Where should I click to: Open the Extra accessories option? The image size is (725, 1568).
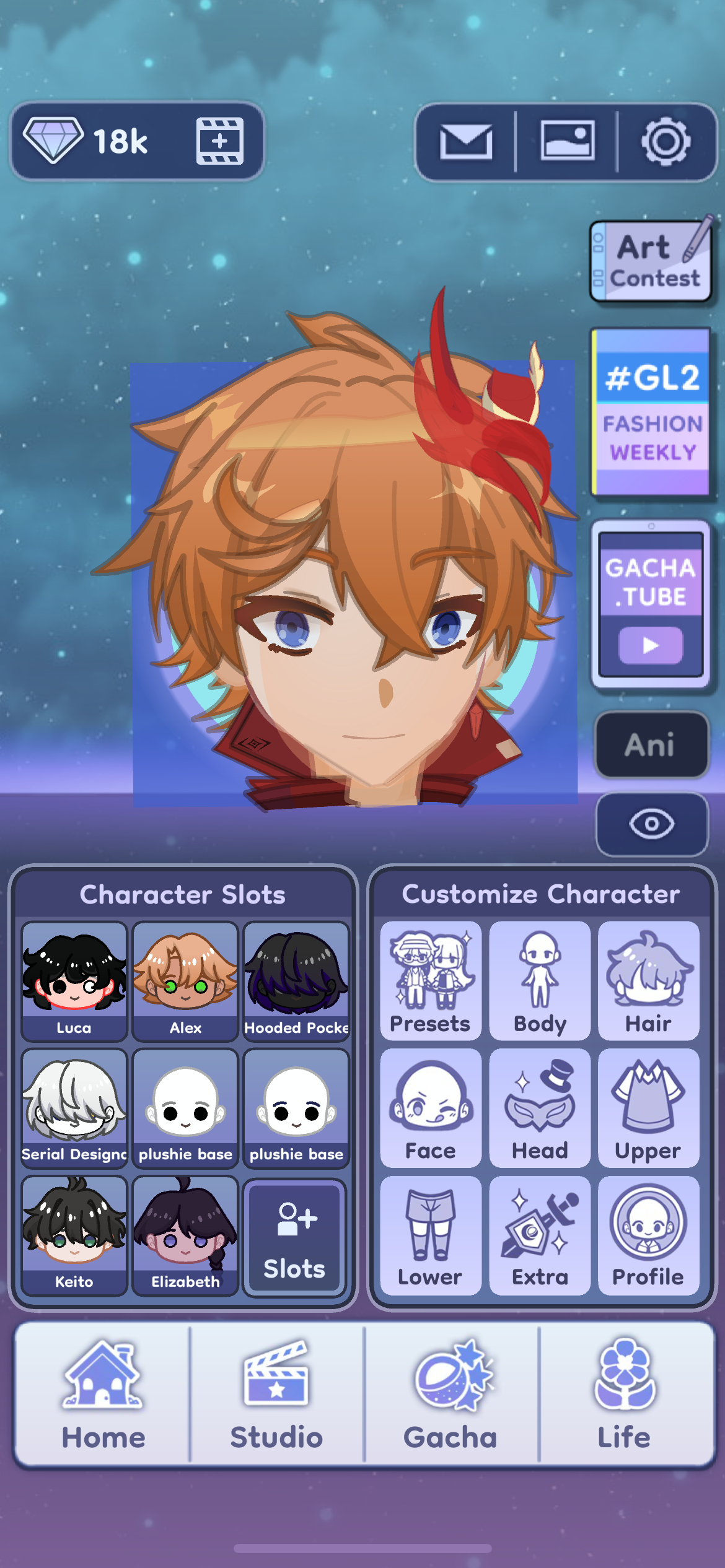539,1235
